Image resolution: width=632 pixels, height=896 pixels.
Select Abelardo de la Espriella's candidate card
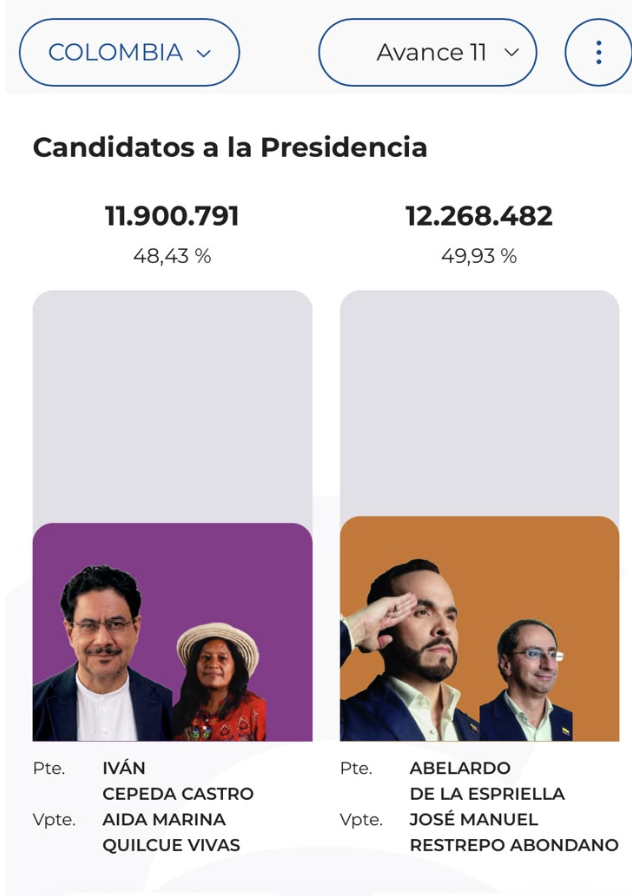[x=479, y=515]
